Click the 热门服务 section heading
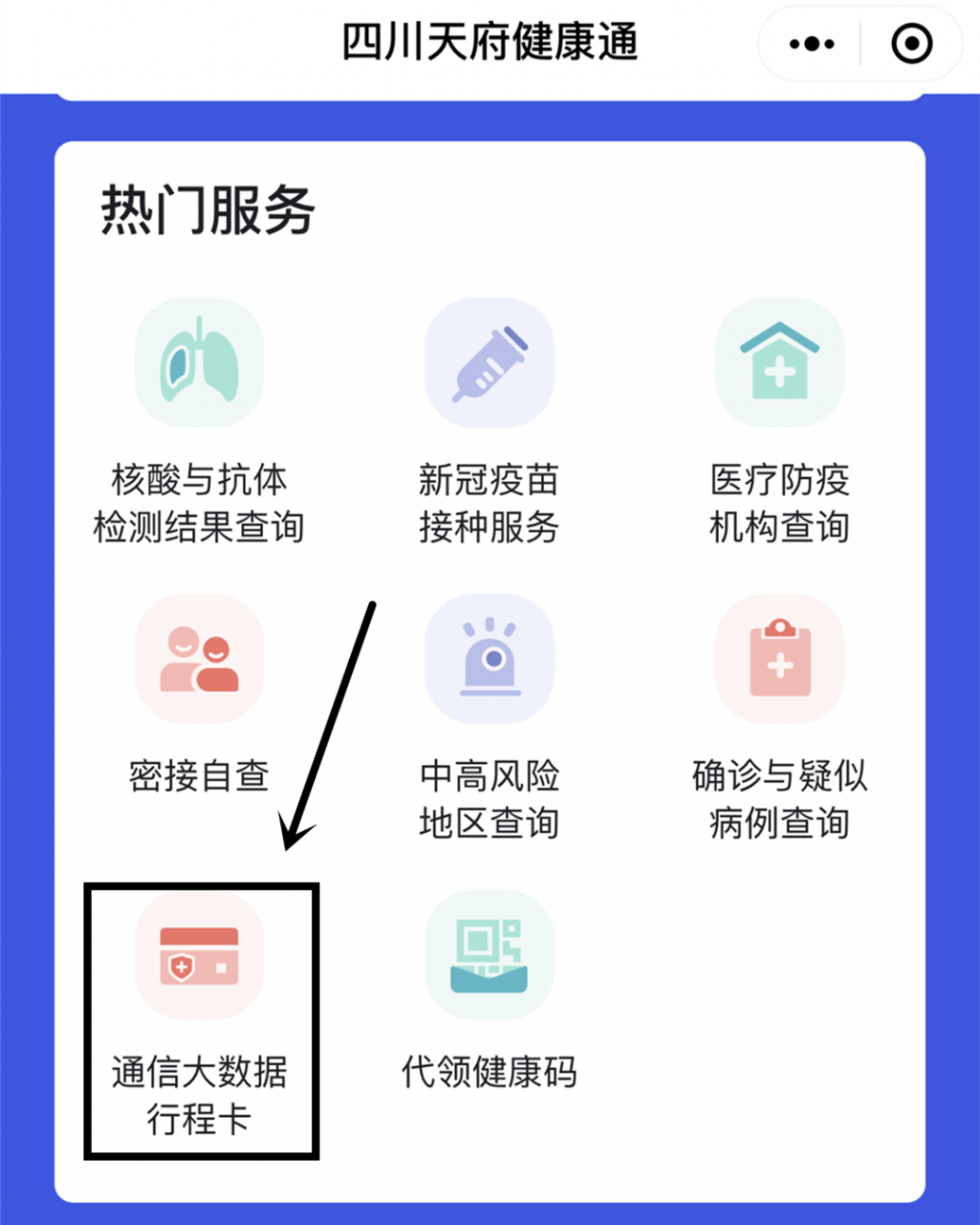This screenshot has width=980, height=1225. 207,212
